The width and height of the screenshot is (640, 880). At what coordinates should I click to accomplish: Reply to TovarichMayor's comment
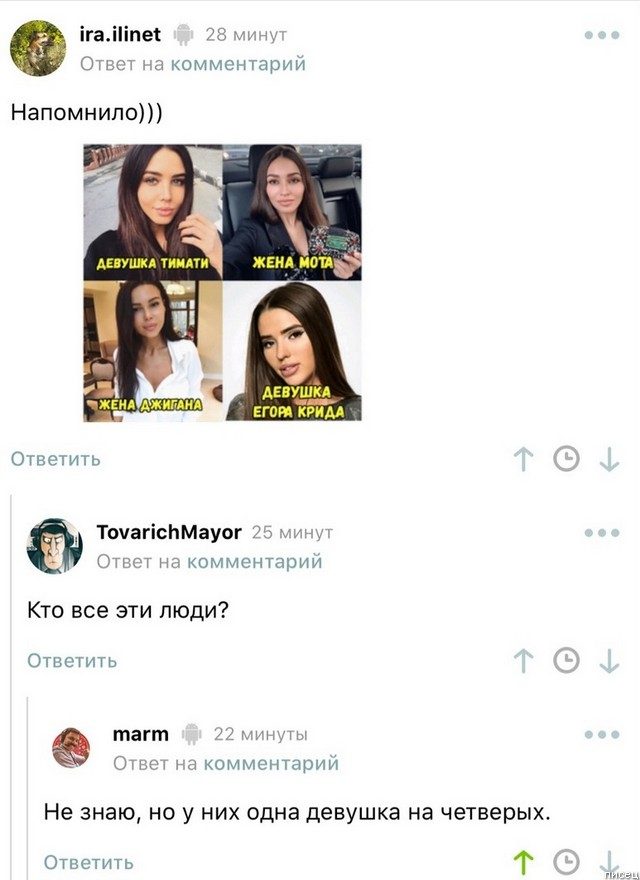pos(72,660)
